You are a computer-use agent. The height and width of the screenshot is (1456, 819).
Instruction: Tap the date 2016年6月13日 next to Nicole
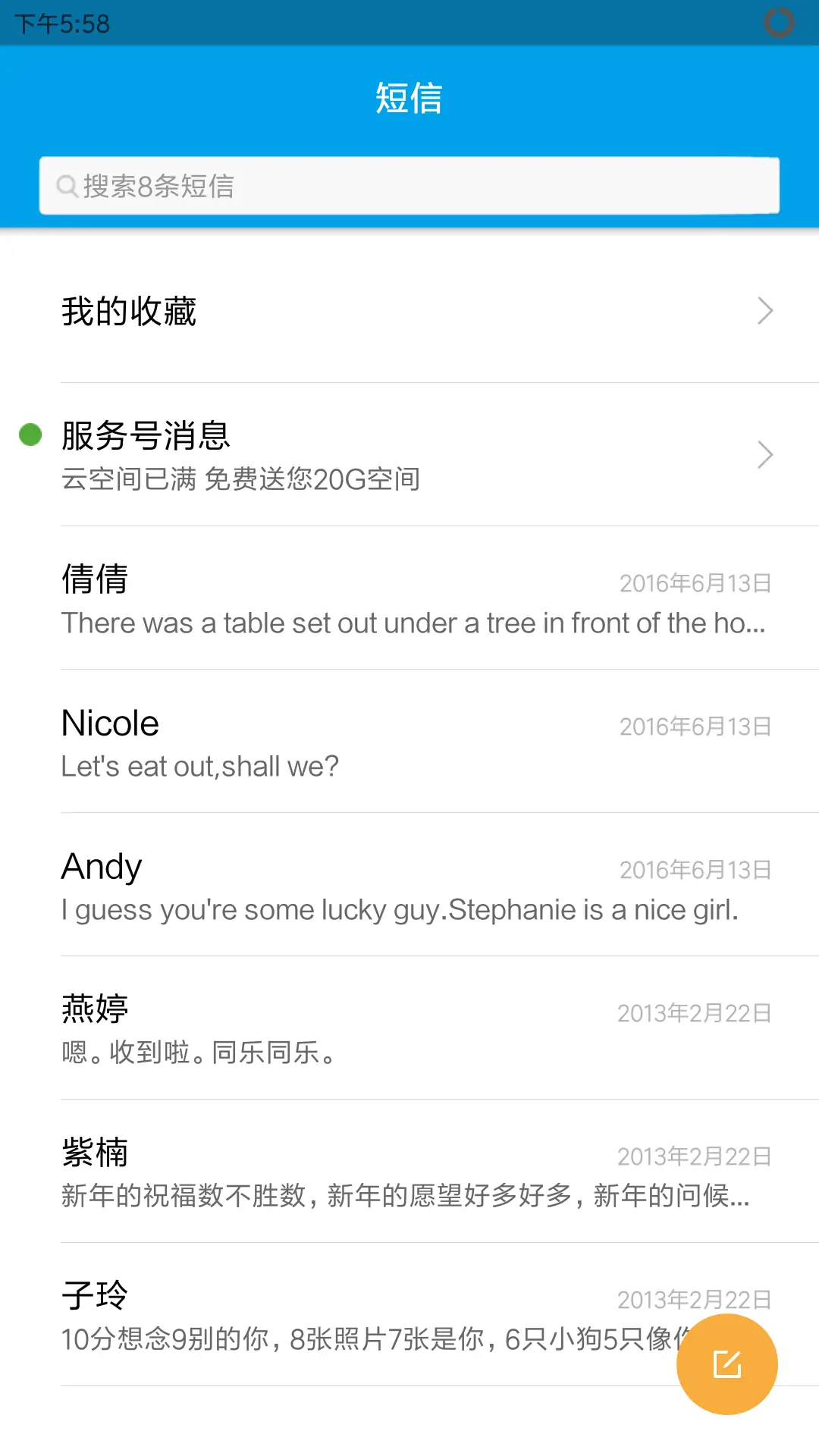pyautogui.click(x=693, y=726)
